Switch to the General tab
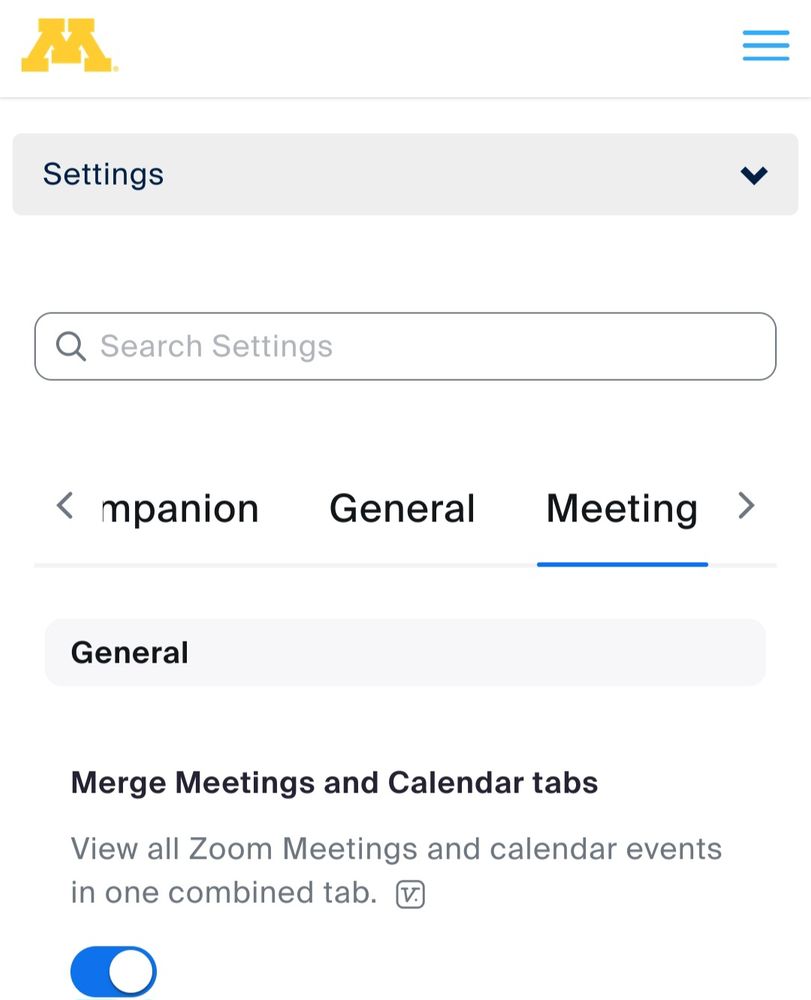The width and height of the screenshot is (811, 1000). 402,507
